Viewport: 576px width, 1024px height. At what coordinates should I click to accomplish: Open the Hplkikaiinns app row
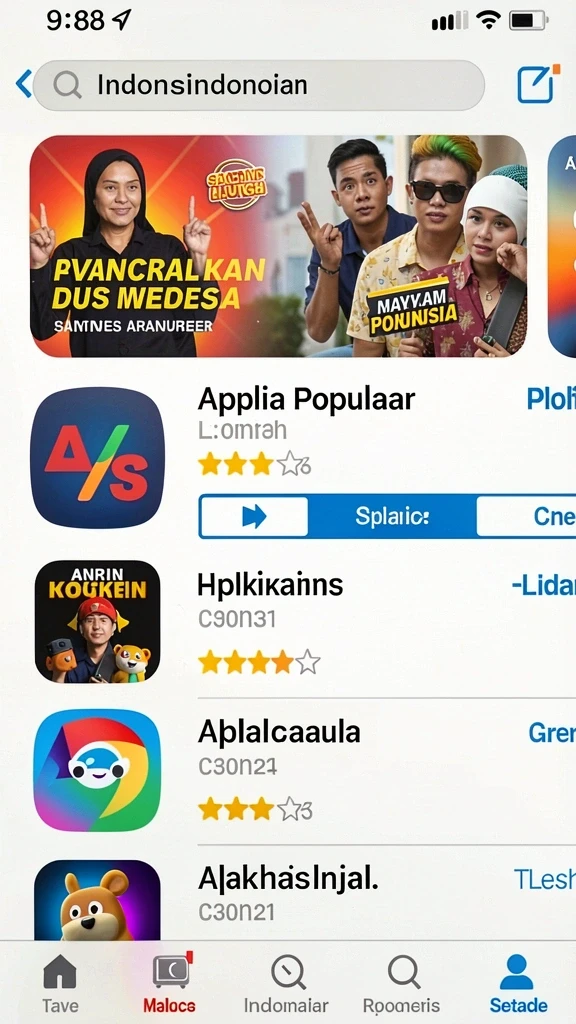303,622
